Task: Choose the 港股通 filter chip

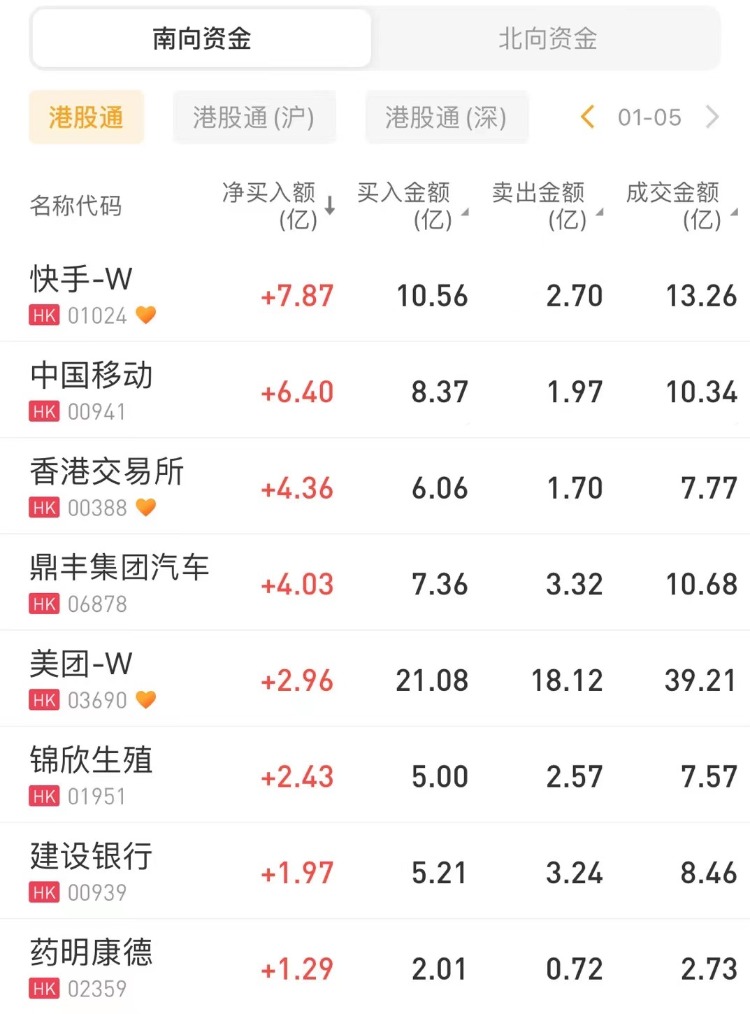Action: [86, 118]
